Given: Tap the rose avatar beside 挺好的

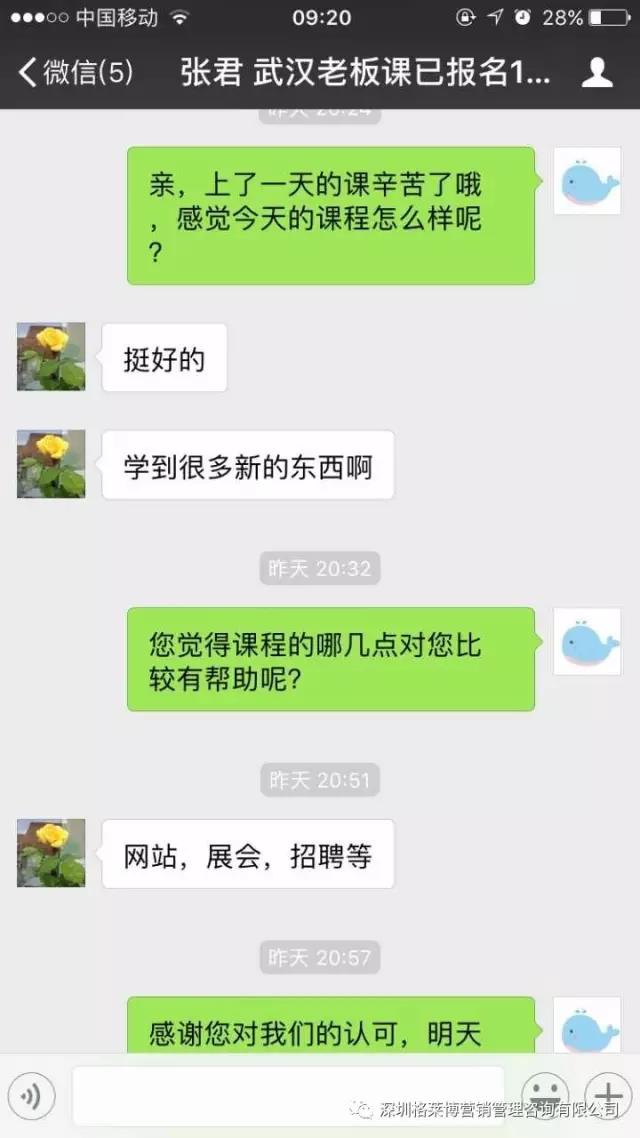Looking at the screenshot, I should [x=51, y=357].
